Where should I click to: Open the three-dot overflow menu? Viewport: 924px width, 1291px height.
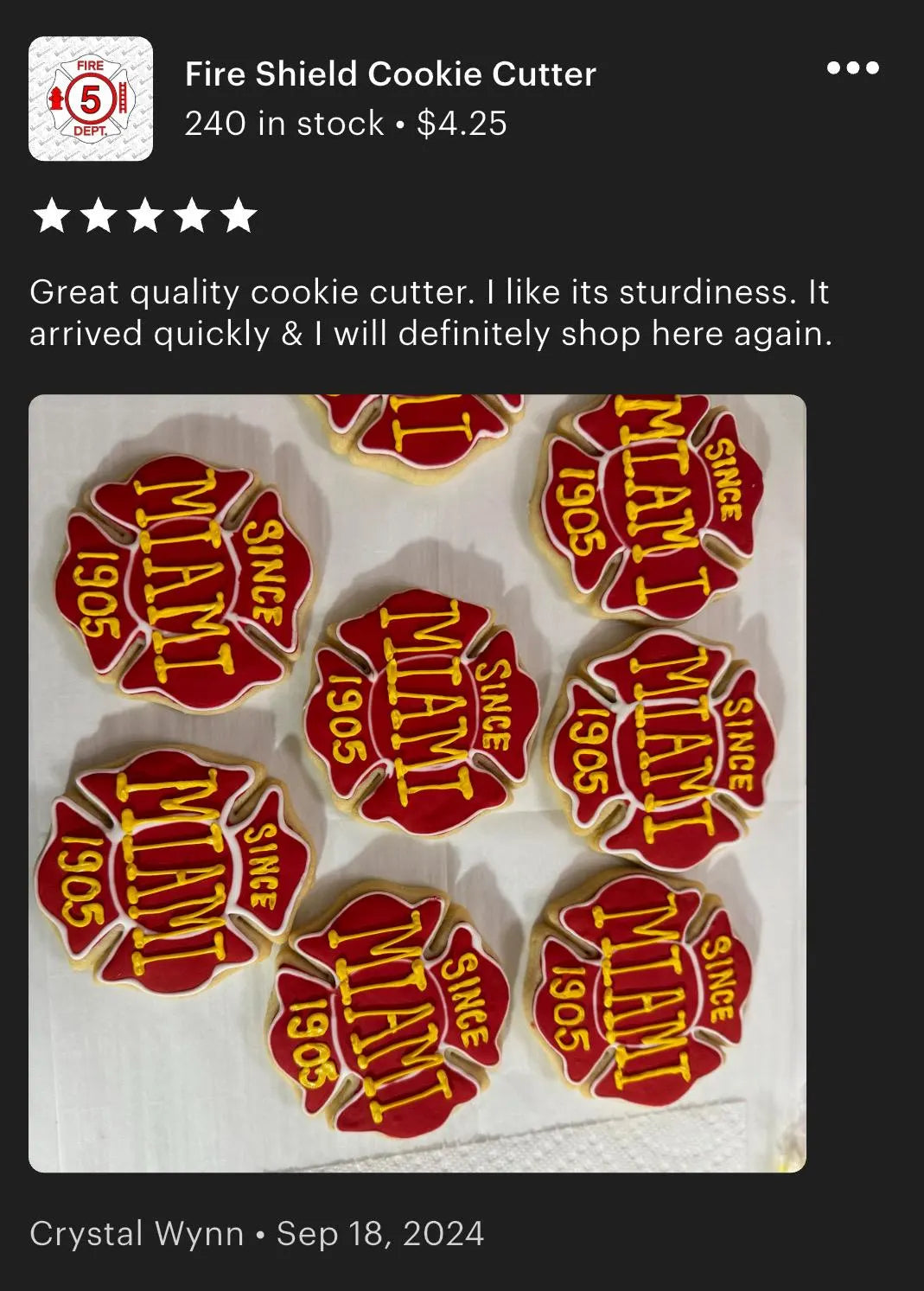point(852,68)
